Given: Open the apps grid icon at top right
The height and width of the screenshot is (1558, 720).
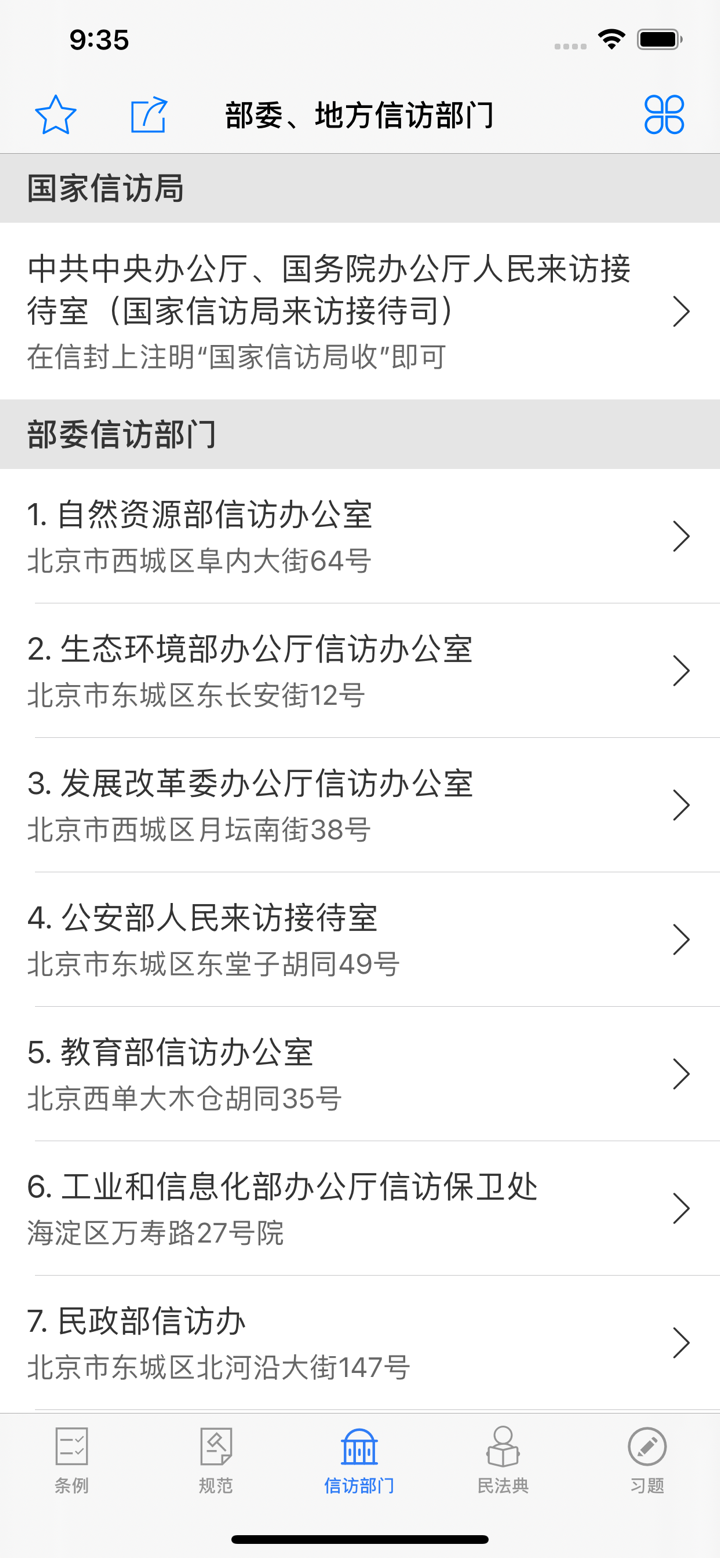Looking at the screenshot, I should (663, 114).
